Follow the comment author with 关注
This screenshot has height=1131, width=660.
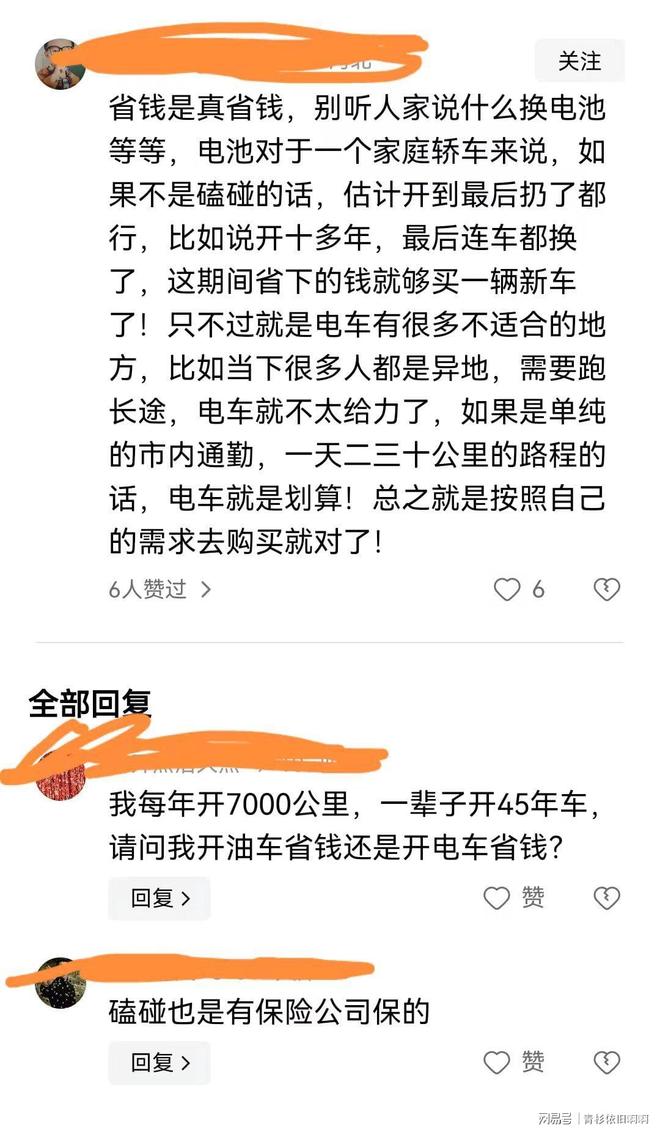(579, 62)
